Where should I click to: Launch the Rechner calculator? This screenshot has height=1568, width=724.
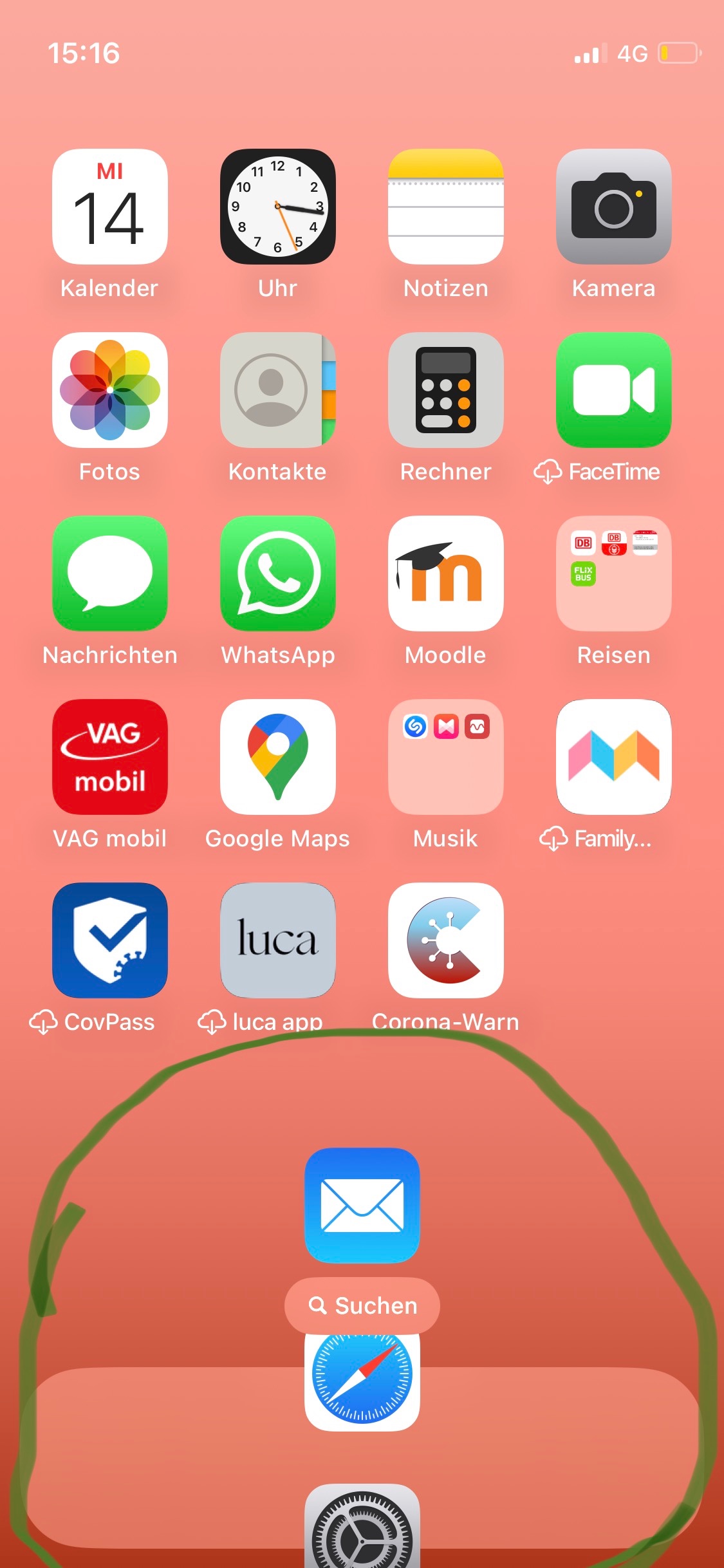coord(445,390)
